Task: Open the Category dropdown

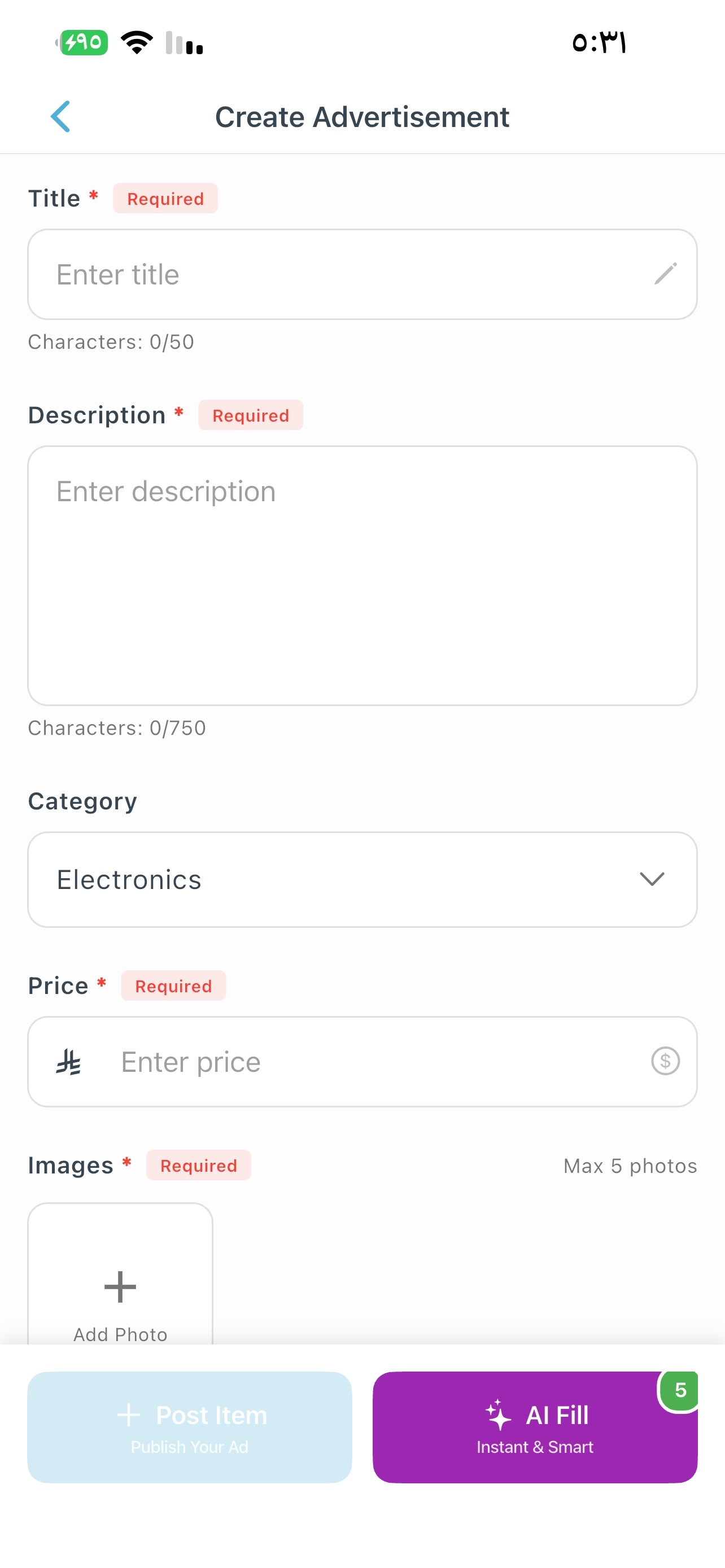Action: [x=362, y=879]
